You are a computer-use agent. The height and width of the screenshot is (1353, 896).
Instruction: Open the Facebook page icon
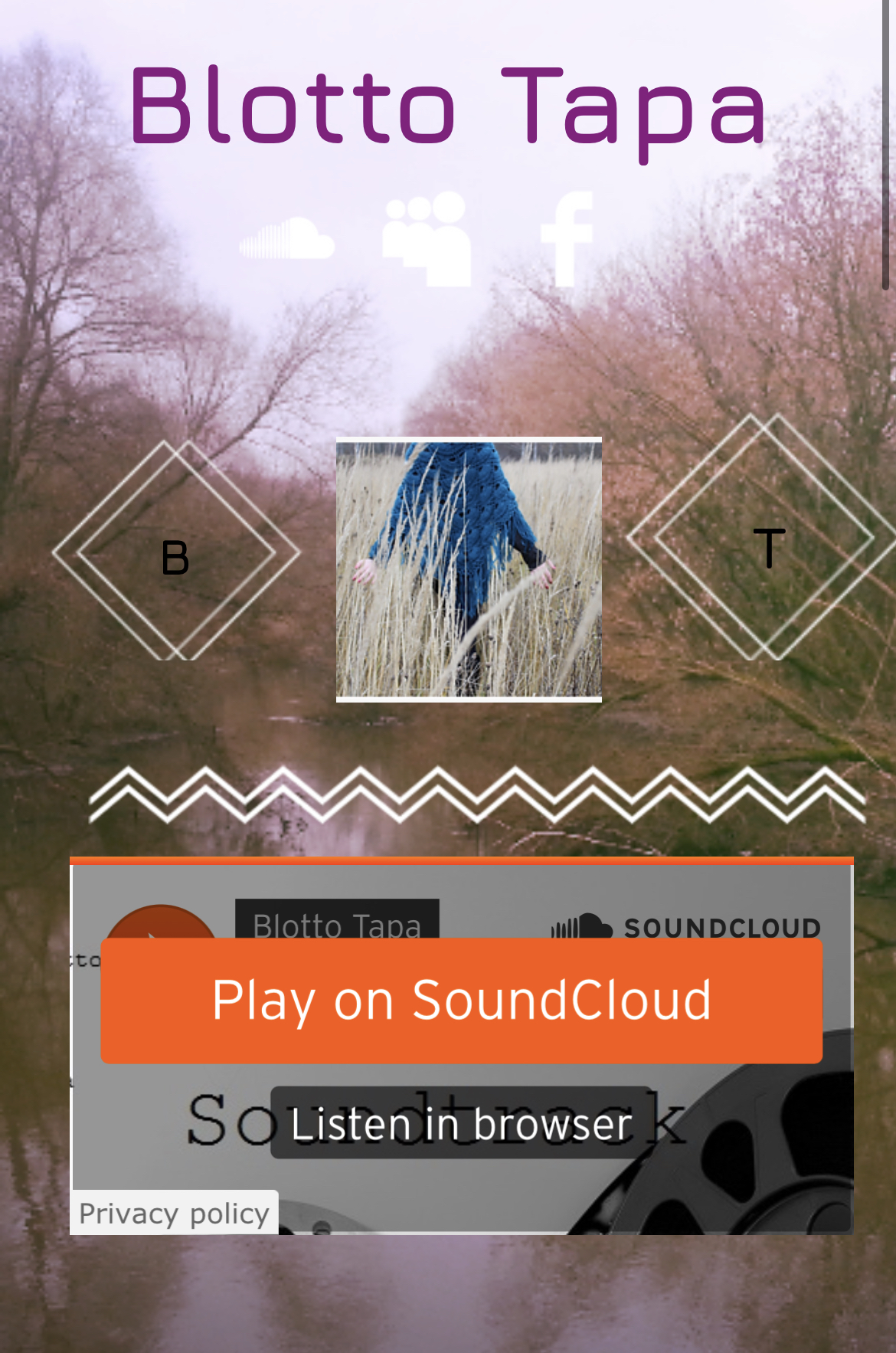pyautogui.click(x=567, y=239)
